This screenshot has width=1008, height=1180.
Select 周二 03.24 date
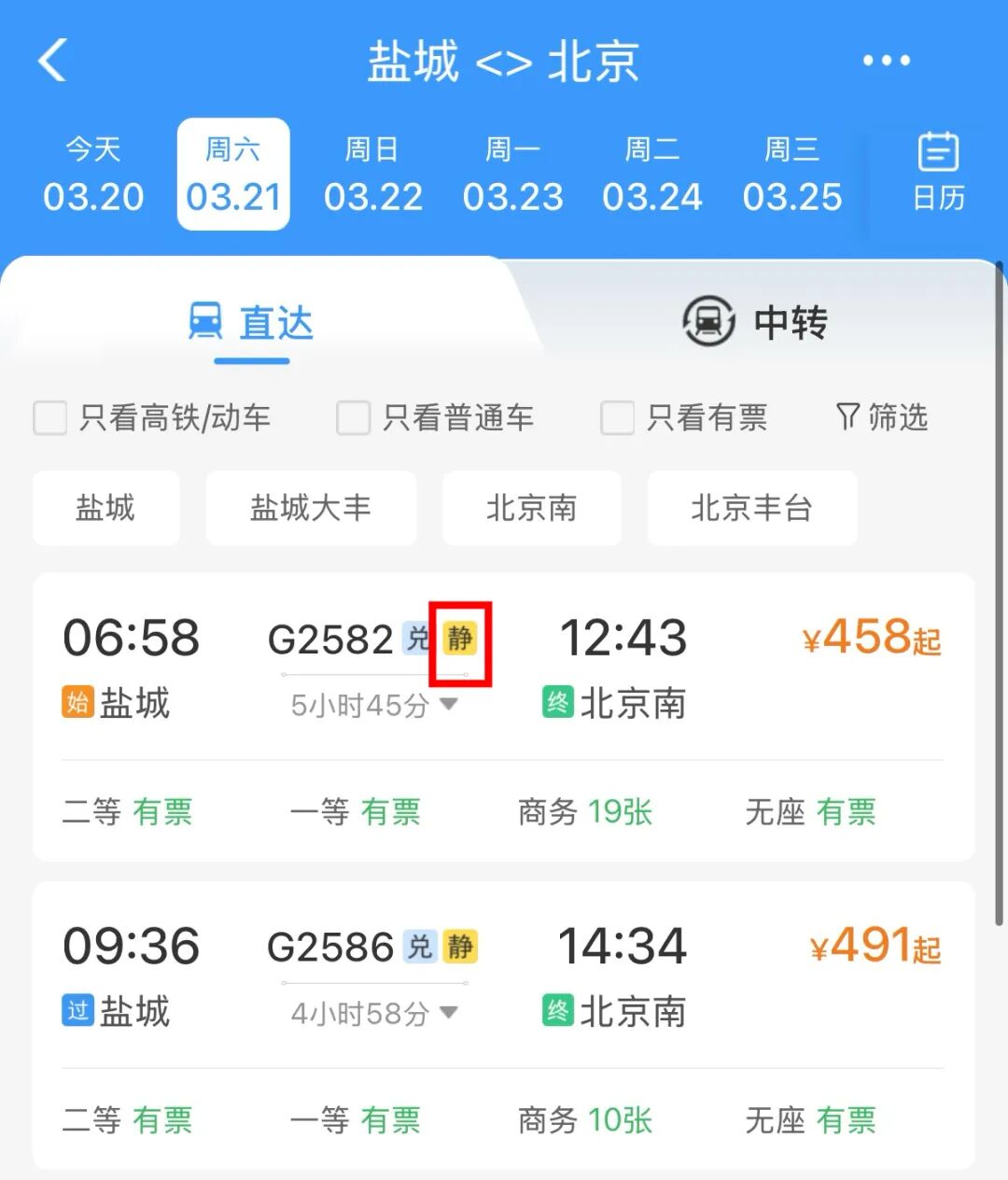tap(651, 175)
